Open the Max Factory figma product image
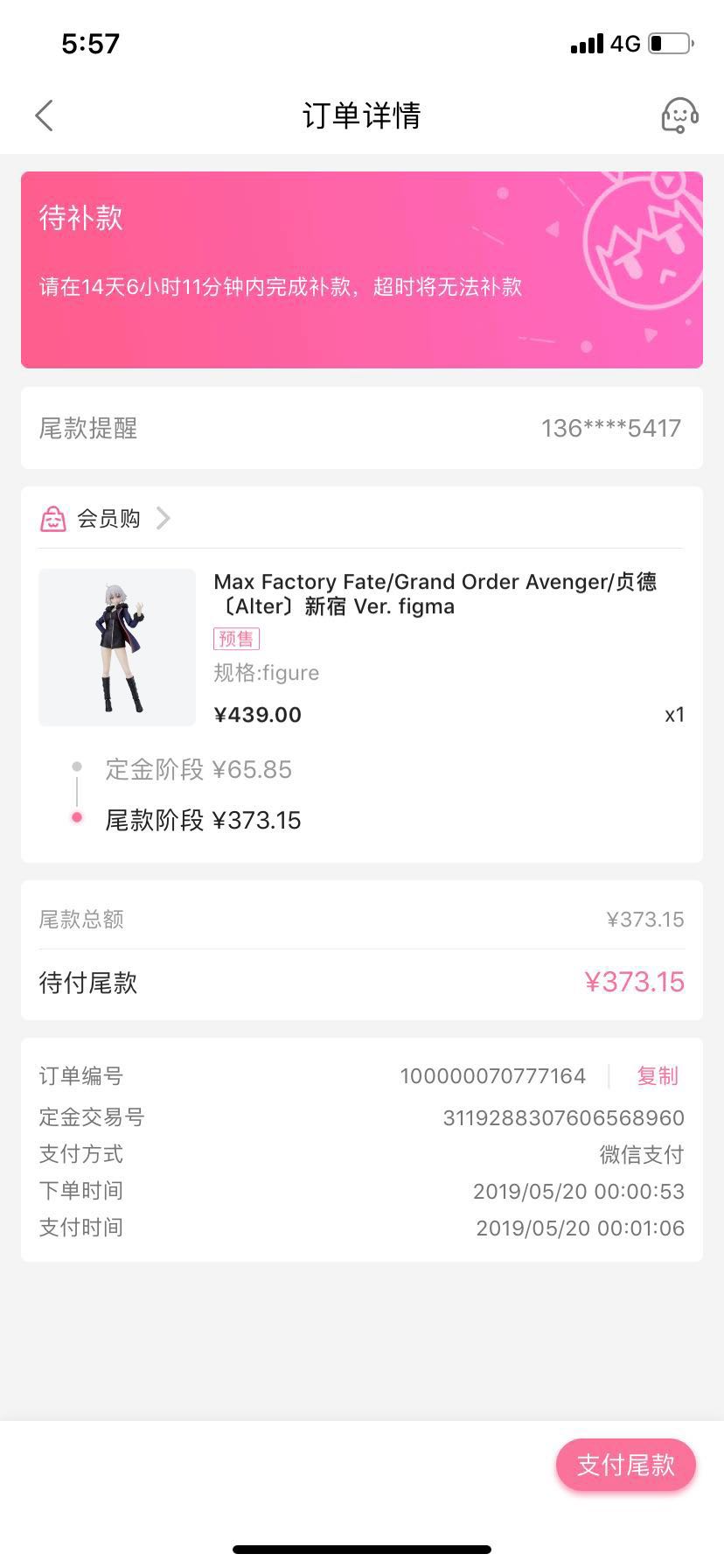 pos(117,647)
